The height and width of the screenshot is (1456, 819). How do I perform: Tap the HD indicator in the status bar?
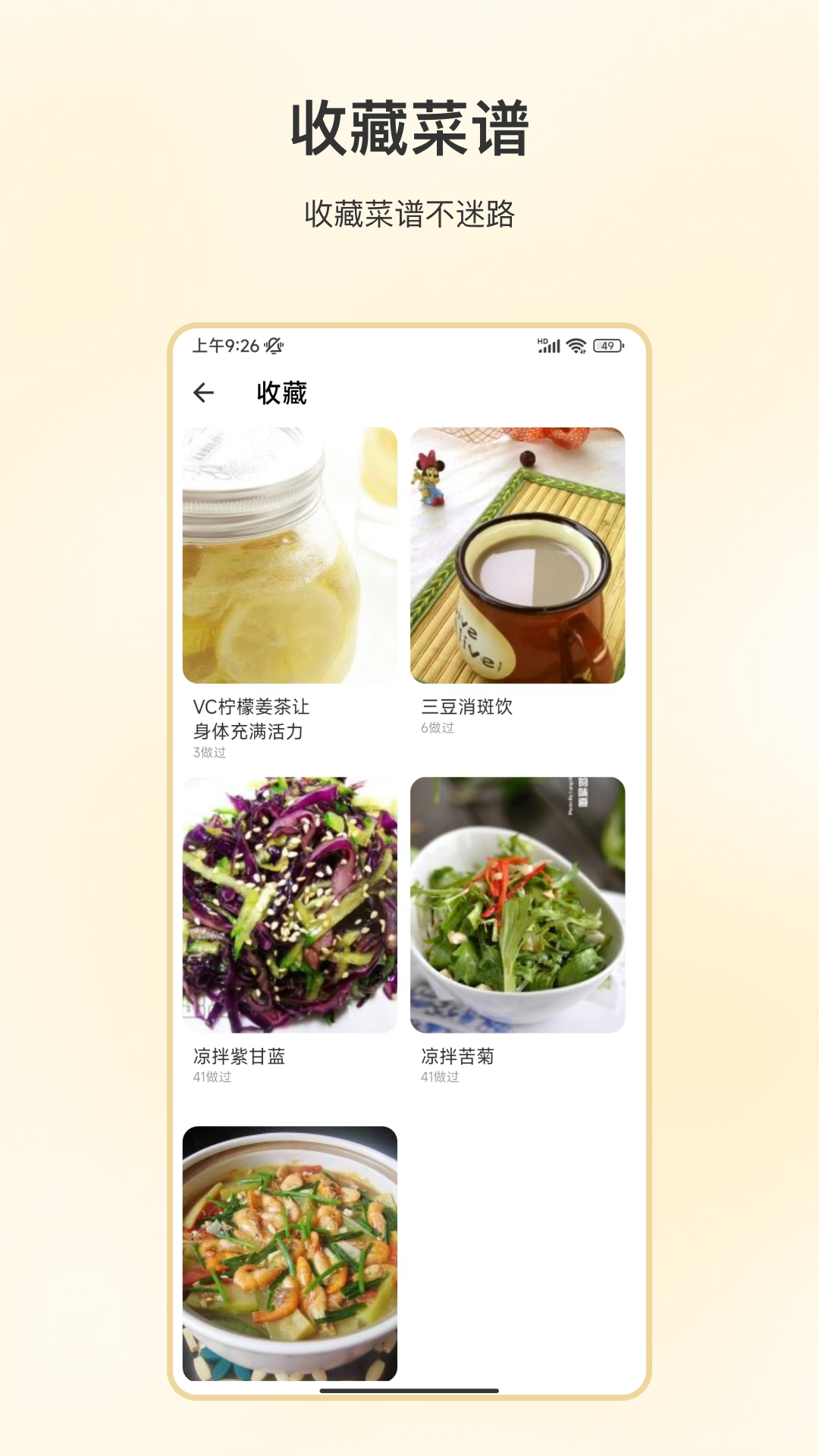[541, 340]
